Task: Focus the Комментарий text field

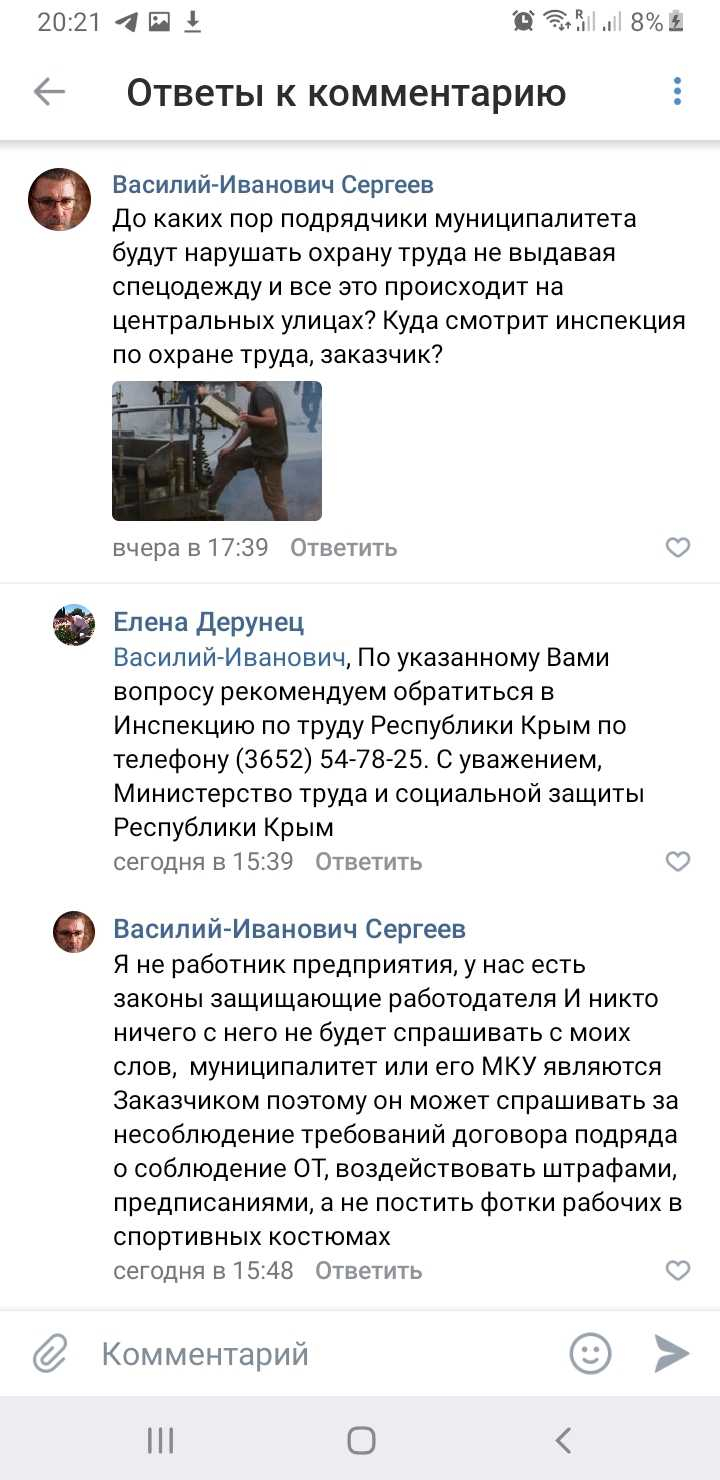Action: coord(320,1354)
